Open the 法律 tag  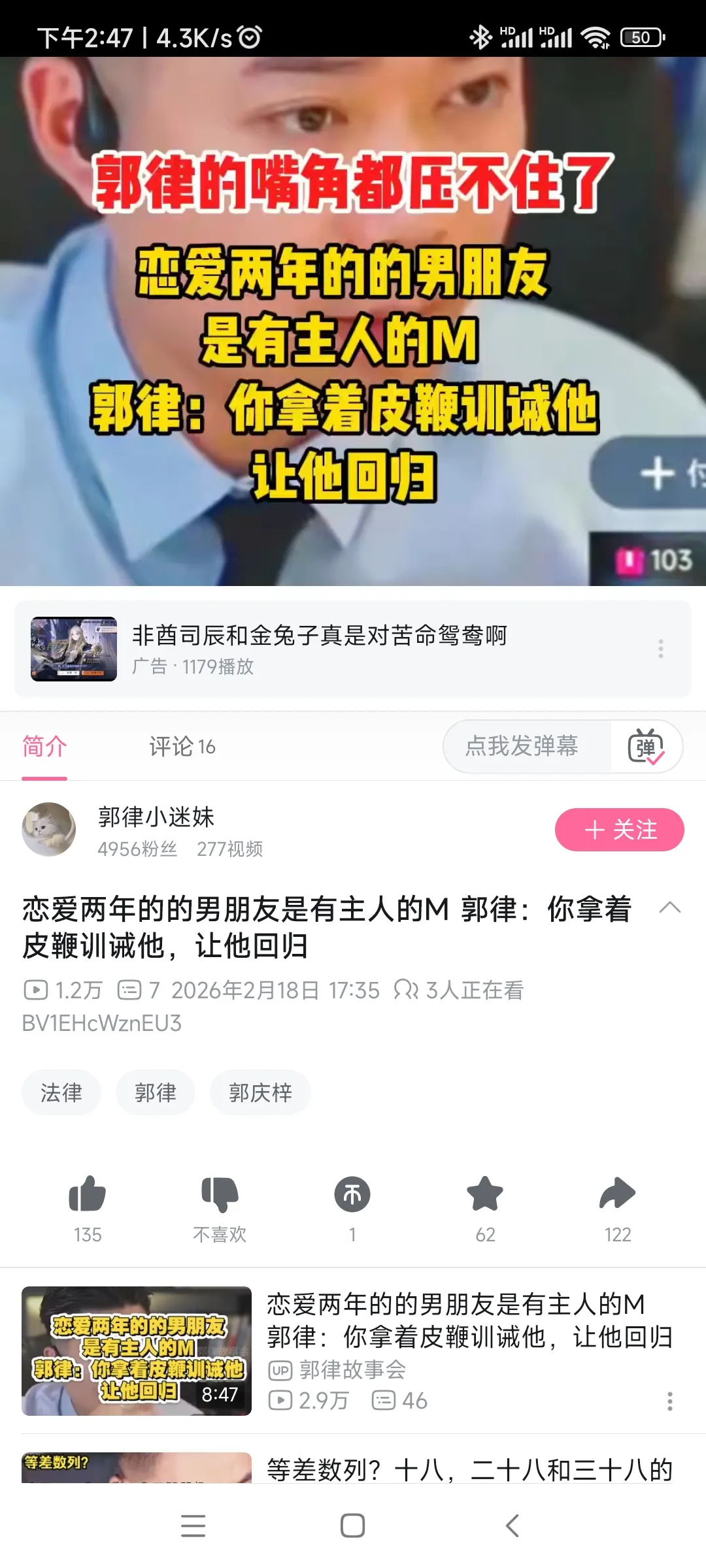pyautogui.click(x=61, y=1092)
